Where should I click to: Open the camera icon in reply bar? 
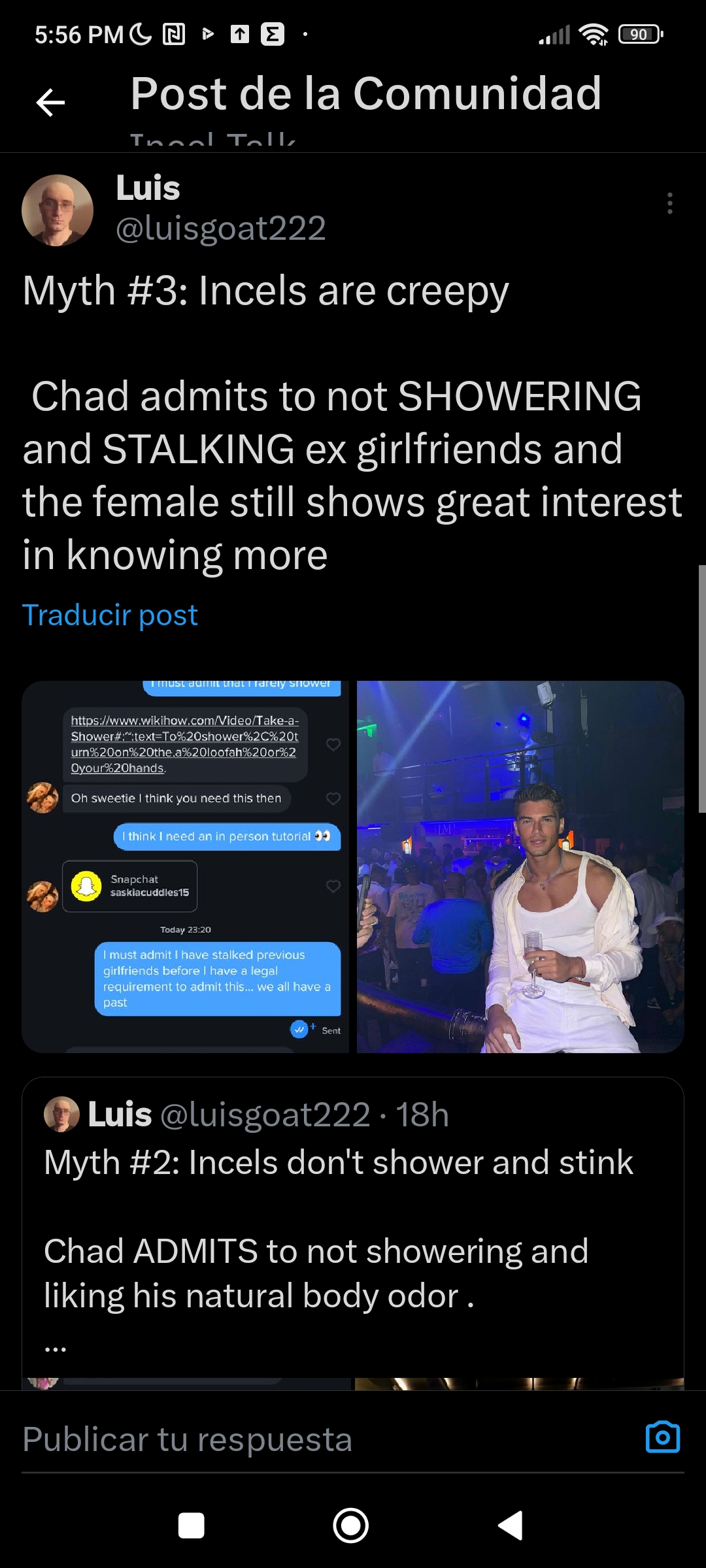click(x=662, y=1437)
